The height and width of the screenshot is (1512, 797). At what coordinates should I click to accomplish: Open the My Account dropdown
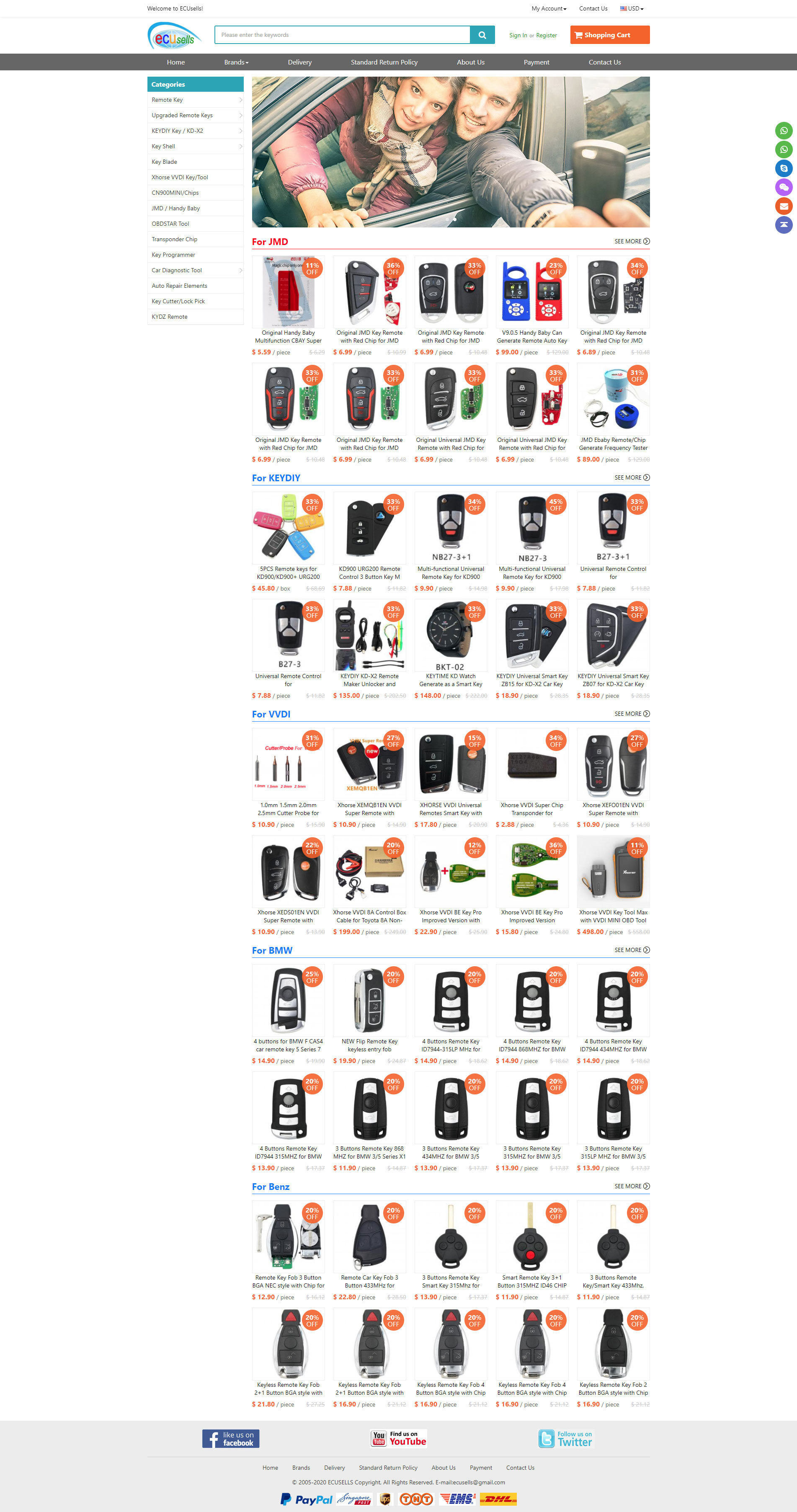point(549,8)
